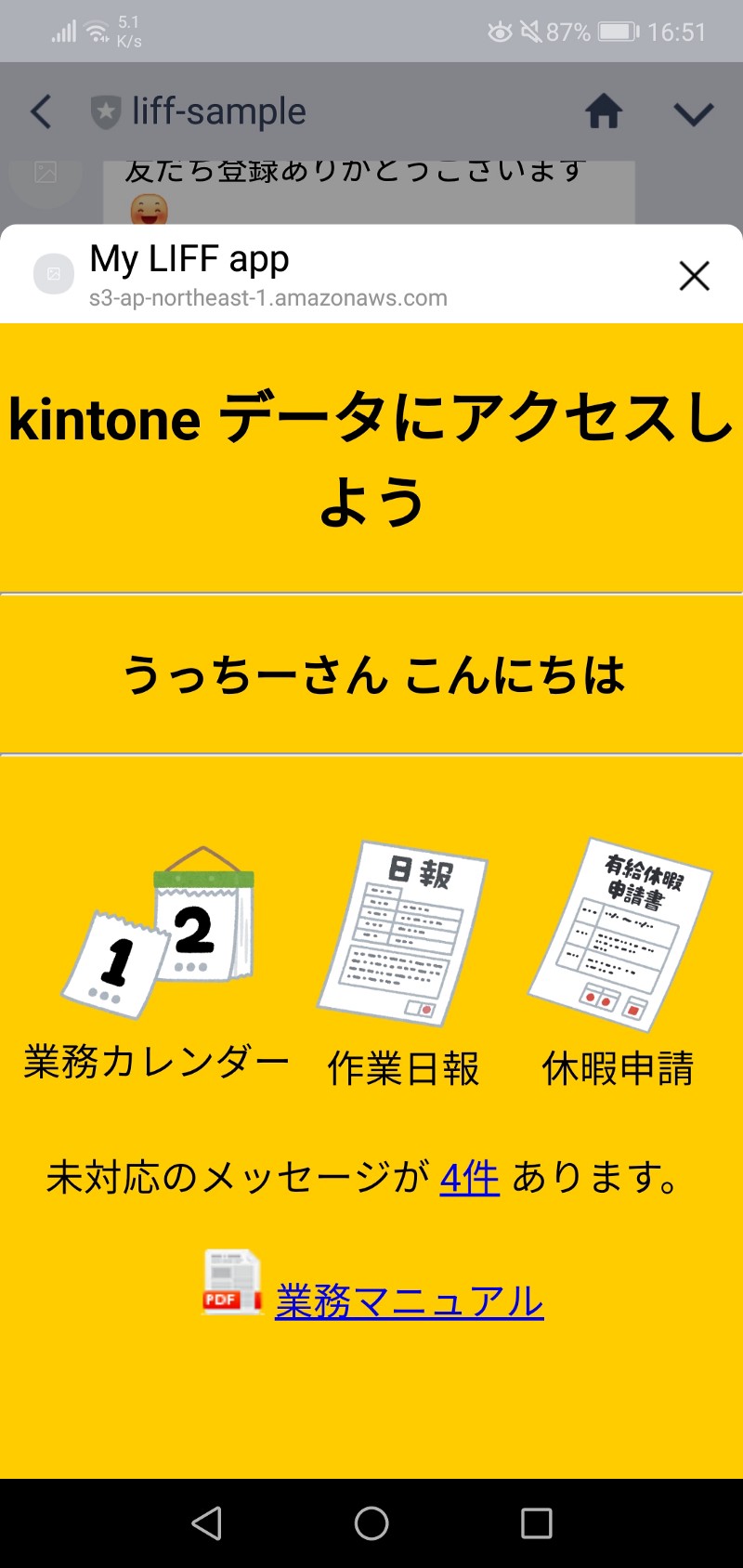Expand the chat header dropdown arrow
Viewport: 743px width, 1568px height.
pos(693,113)
